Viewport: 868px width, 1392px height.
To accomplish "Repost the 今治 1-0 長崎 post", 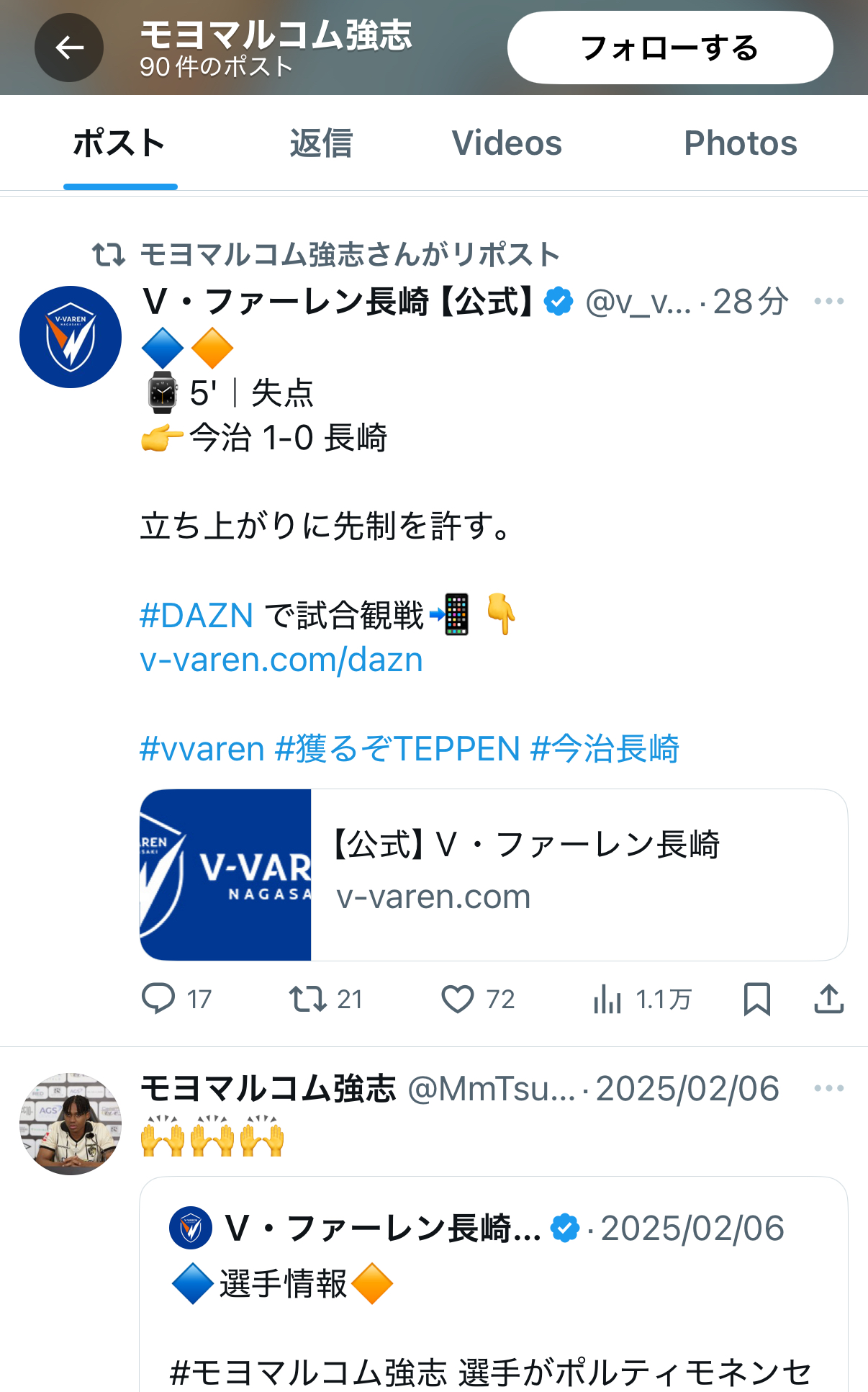I will (x=308, y=999).
